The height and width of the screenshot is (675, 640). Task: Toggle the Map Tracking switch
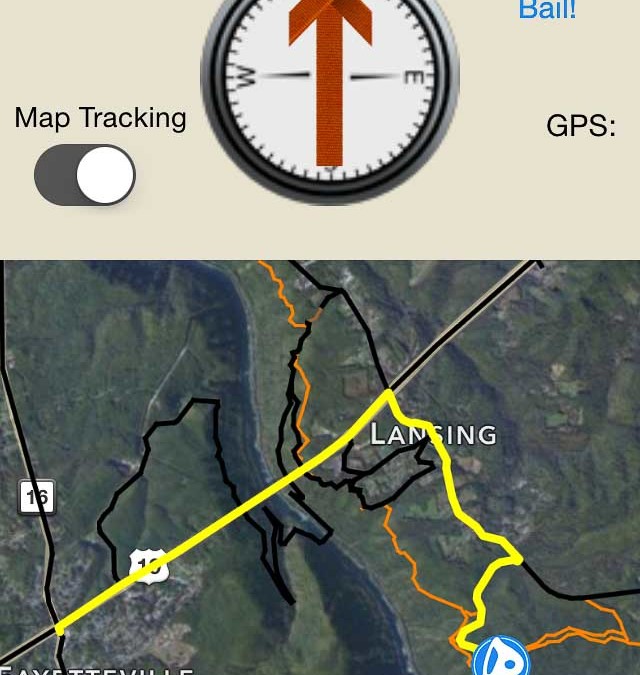tap(85, 175)
